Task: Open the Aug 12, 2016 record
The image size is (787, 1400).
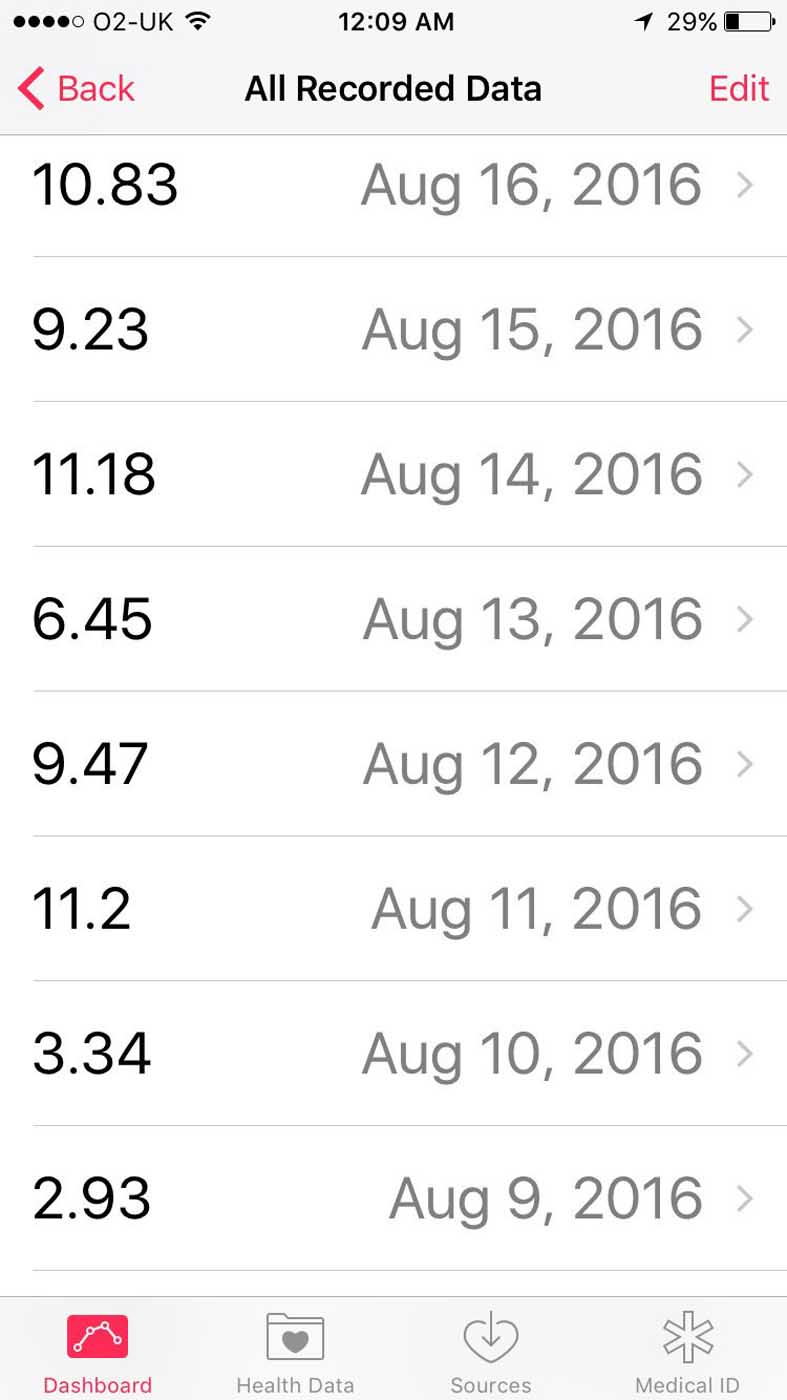Action: coord(400,764)
